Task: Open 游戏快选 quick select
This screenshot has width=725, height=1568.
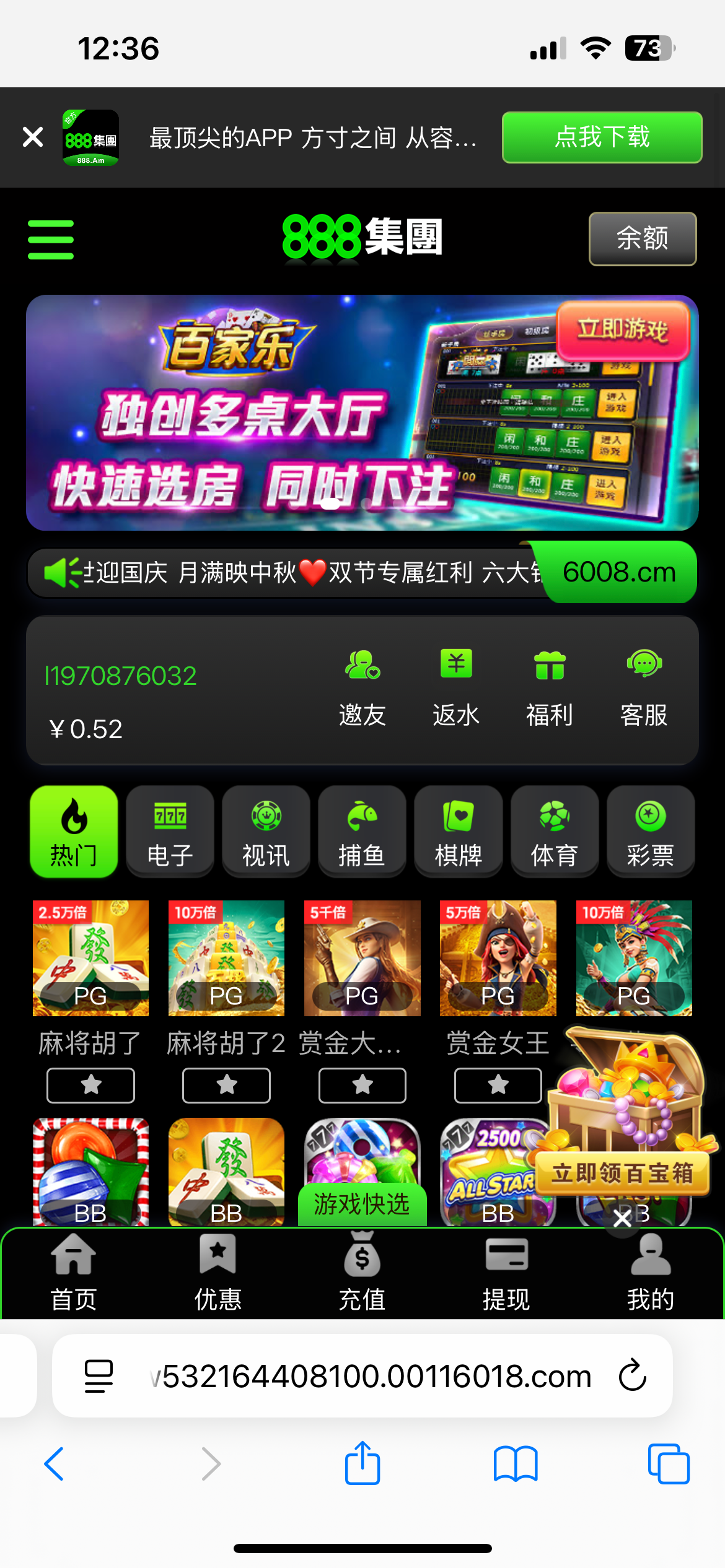Action: tap(362, 1204)
